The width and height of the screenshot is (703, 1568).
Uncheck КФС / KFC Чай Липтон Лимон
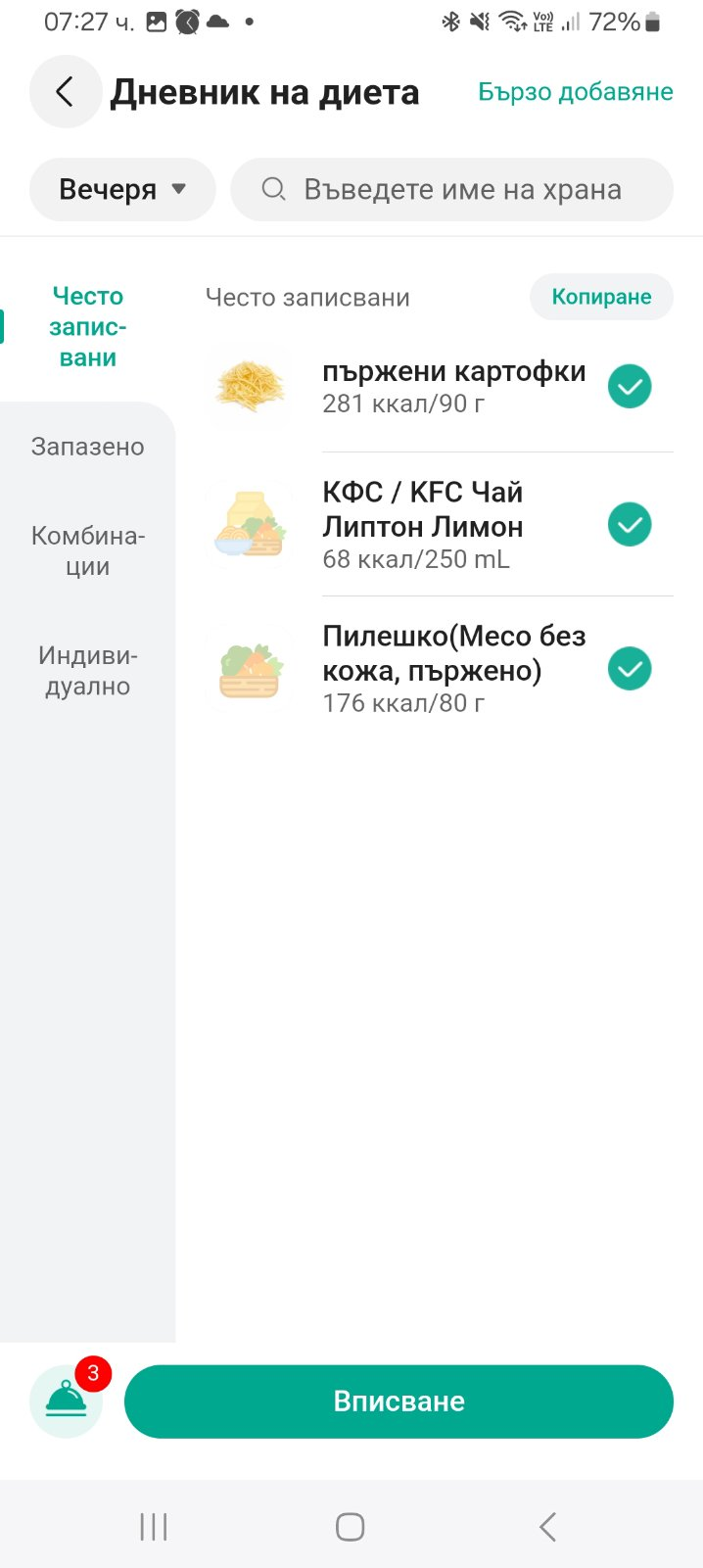point(630,525)
